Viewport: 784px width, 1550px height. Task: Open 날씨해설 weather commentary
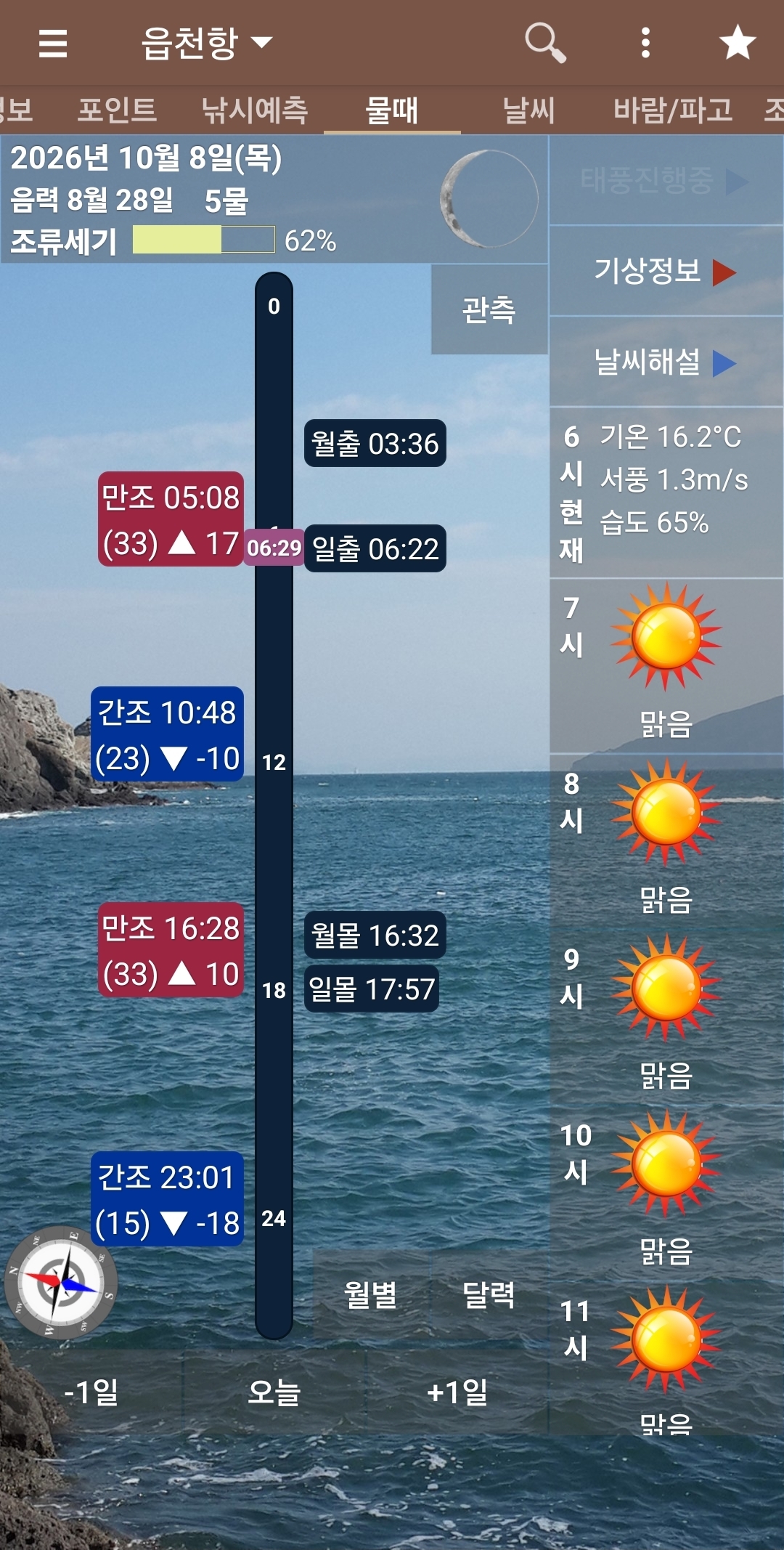pos(666,362)
